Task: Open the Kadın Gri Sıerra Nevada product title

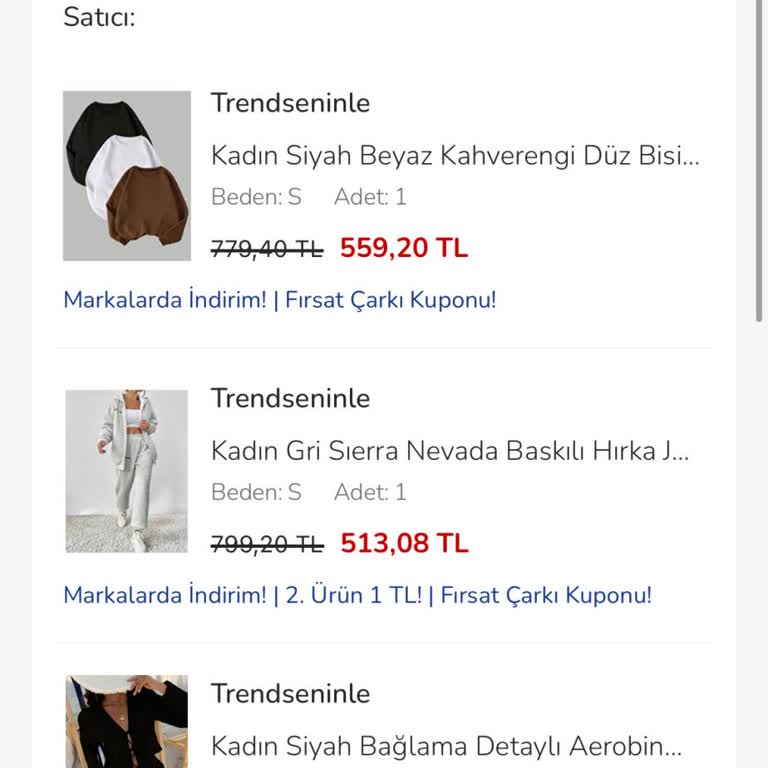Action: click(x=450, y=451)
